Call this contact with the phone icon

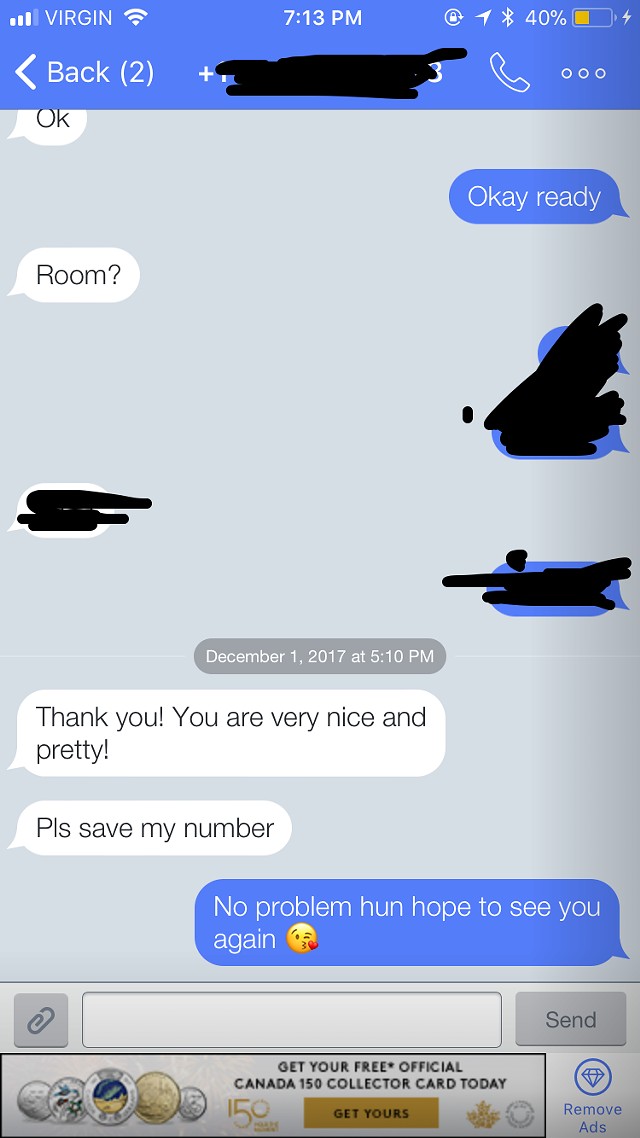point(509,73)
